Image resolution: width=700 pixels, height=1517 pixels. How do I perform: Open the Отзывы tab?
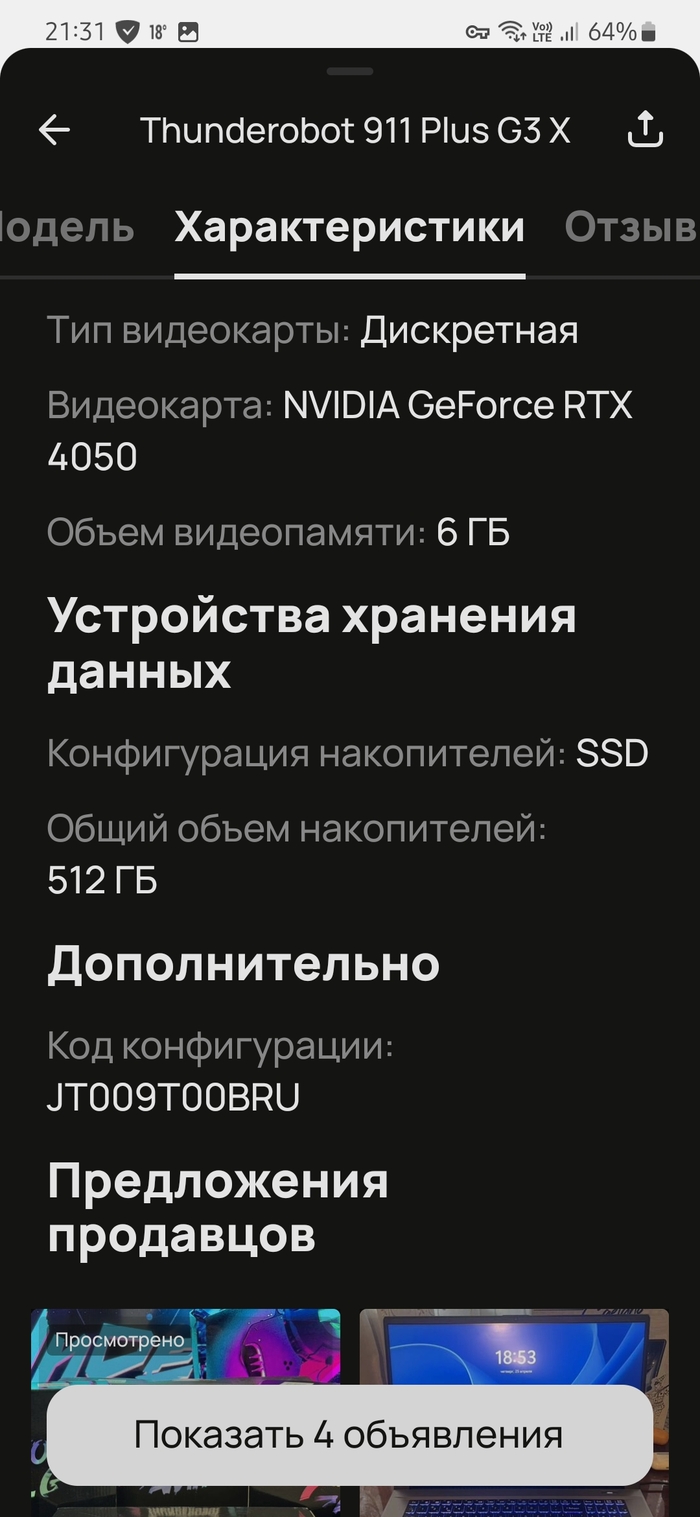[630, 228]
